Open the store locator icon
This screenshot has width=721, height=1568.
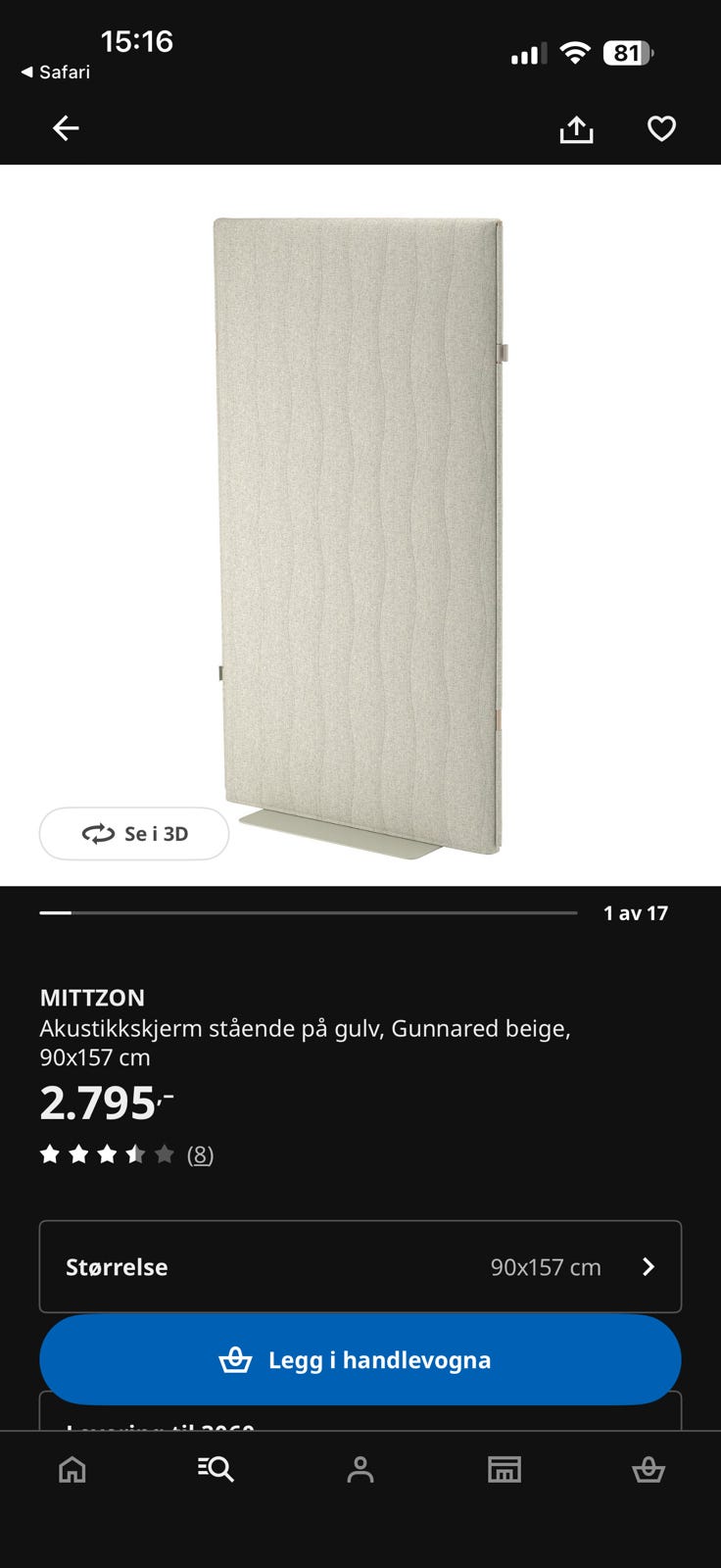(x=505, y=1469)
